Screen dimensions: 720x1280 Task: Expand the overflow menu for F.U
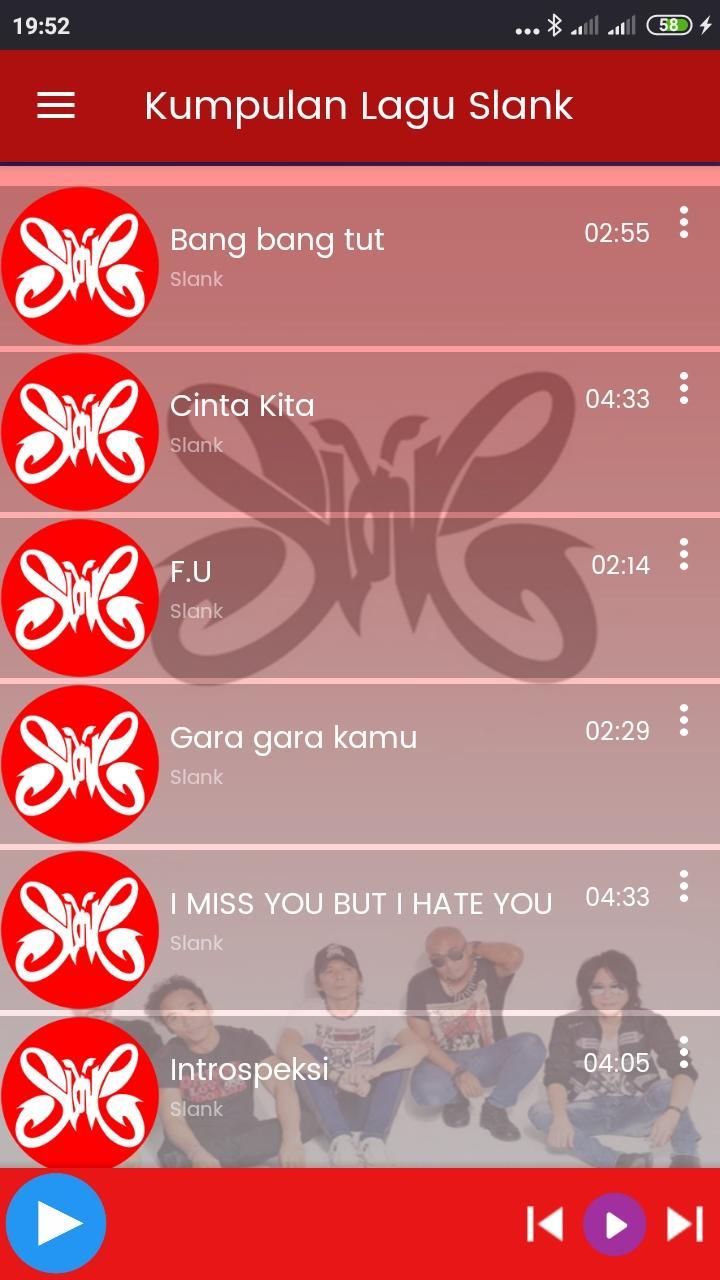[685, 554]
